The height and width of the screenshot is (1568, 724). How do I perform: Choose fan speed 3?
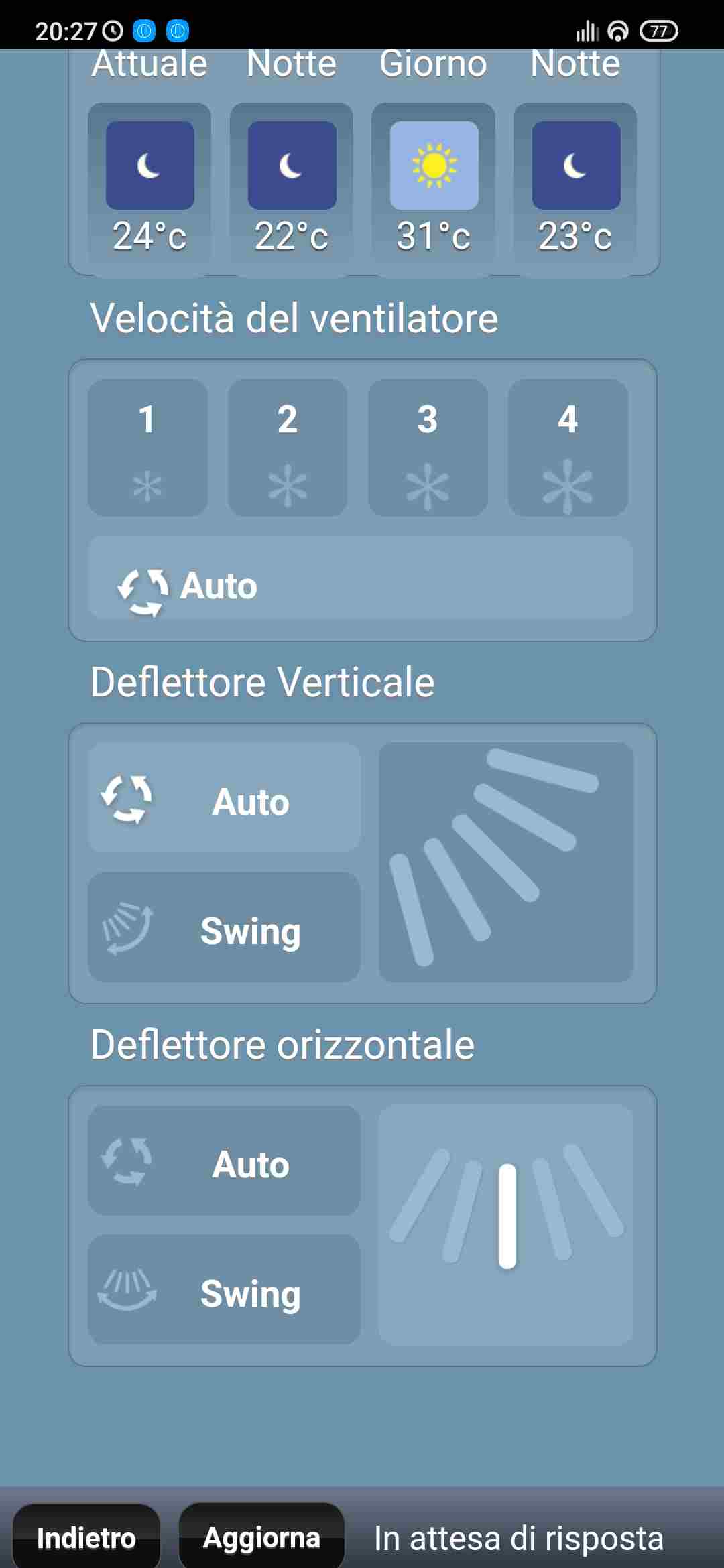(x=428, y=448)
